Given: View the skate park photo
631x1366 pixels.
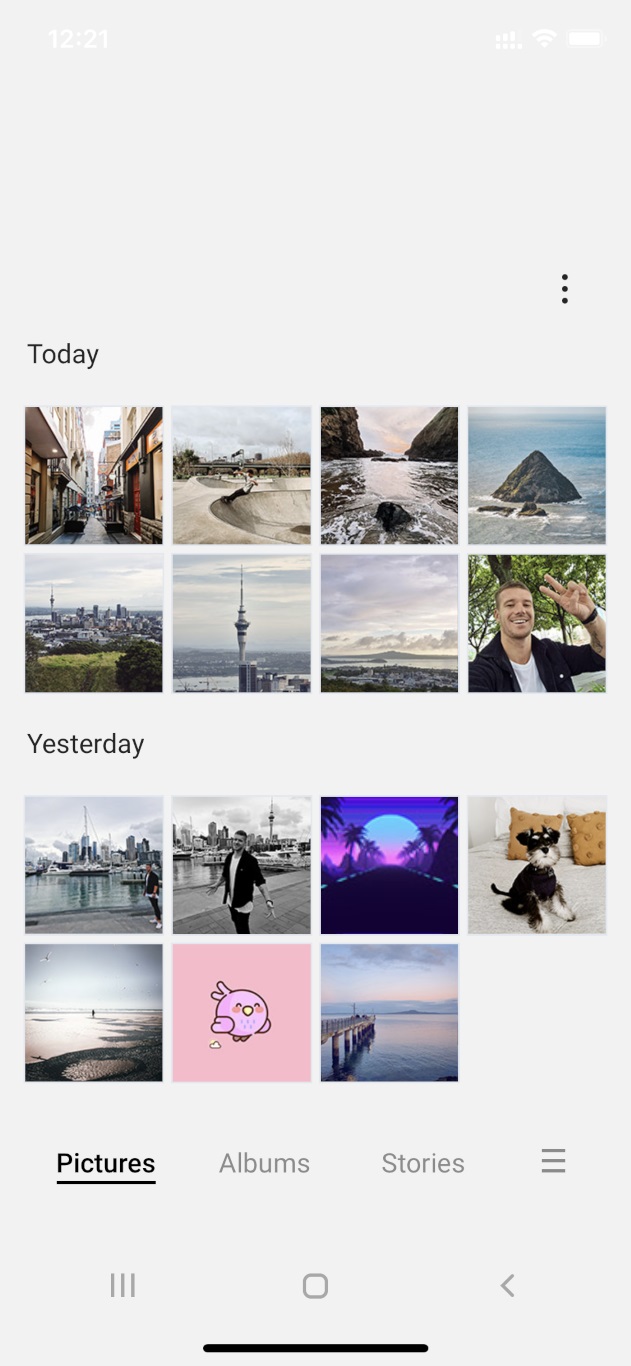Looking at the screenshot, I should coord(242,475).
